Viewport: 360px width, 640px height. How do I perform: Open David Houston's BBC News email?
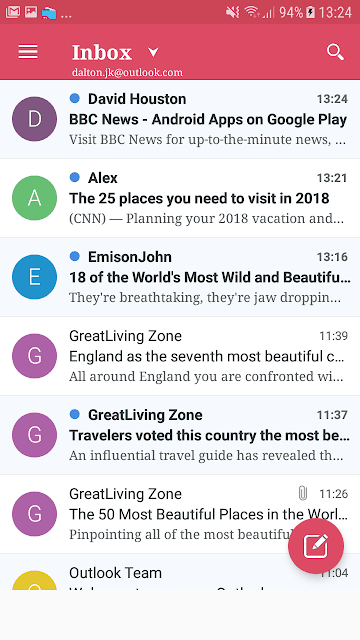(x=180, y=119)
